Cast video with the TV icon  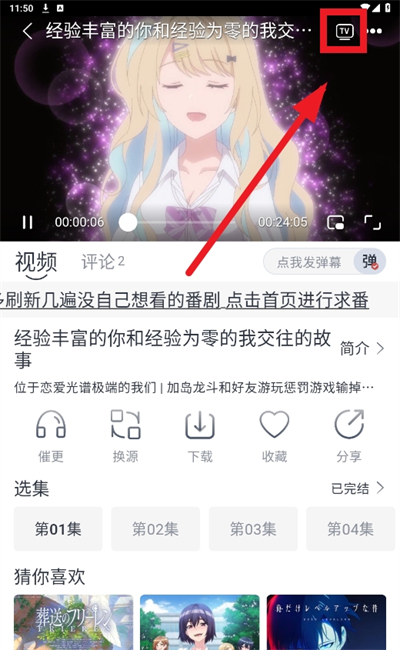pos(344,32)
